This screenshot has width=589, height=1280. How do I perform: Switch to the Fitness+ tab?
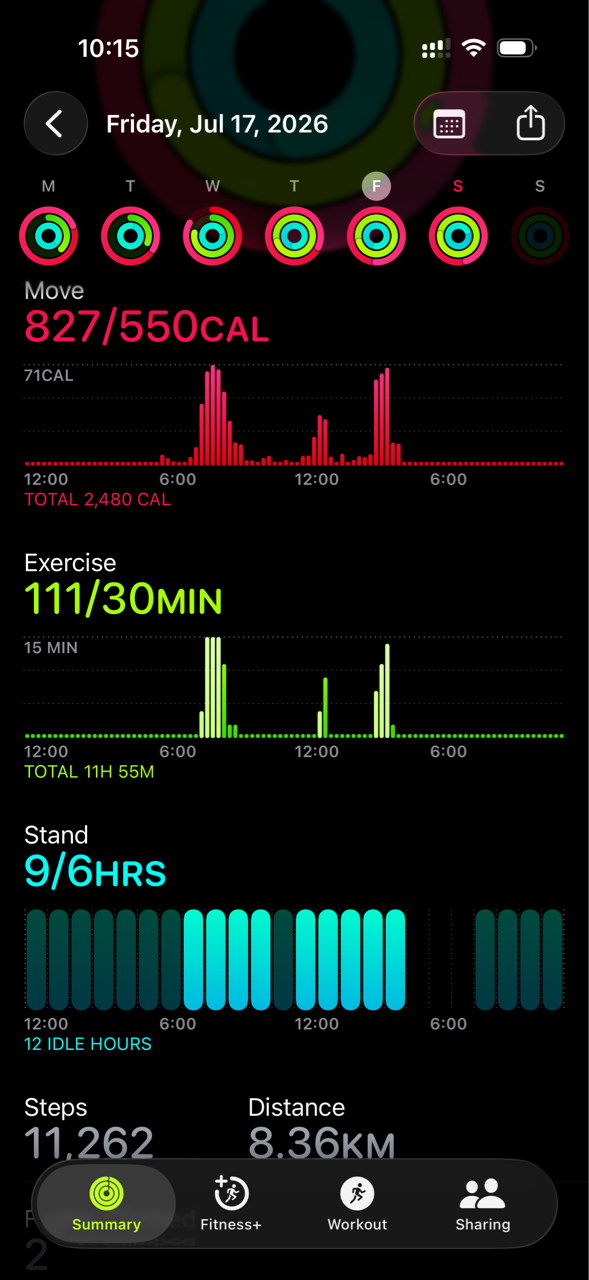[x=231, y=1204]
